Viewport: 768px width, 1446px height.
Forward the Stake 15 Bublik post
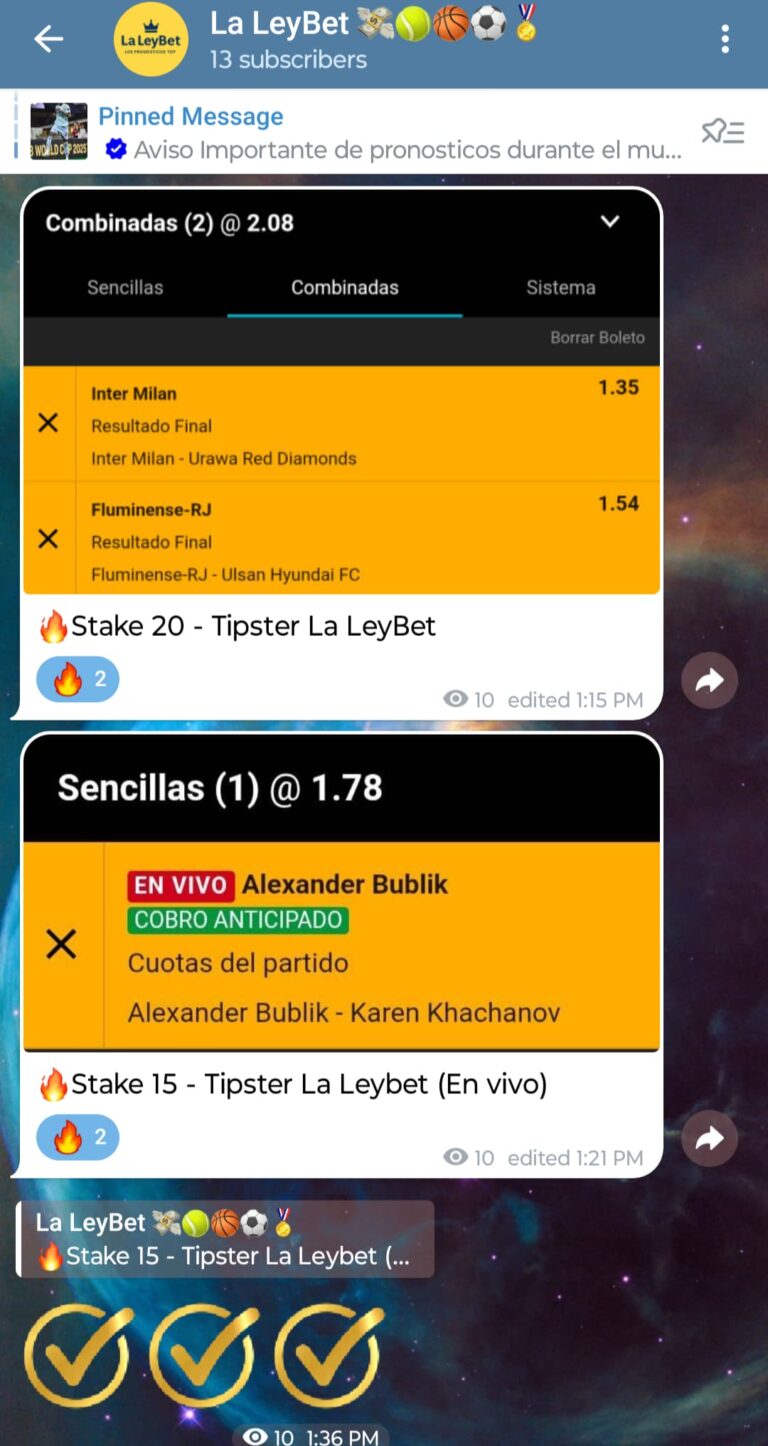(709, 1139)
